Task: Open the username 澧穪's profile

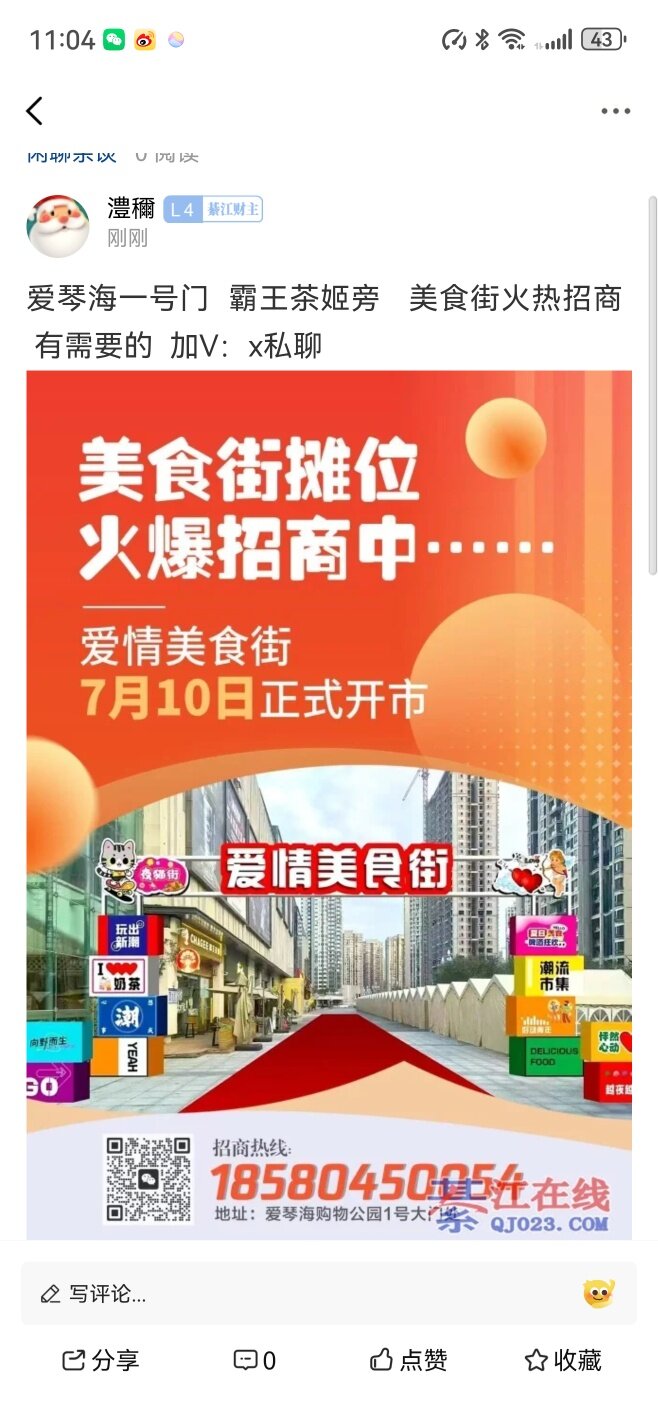Action: coord(131,208)
